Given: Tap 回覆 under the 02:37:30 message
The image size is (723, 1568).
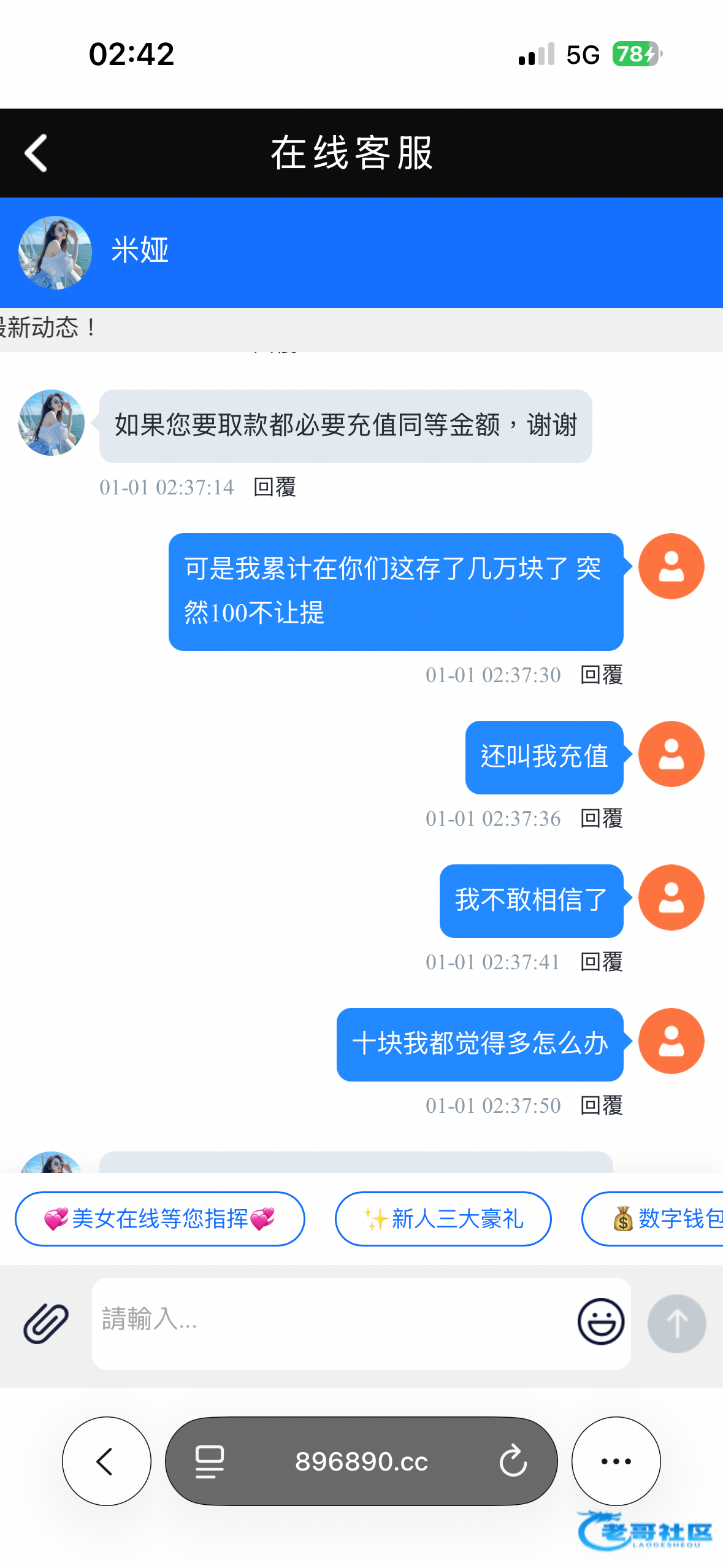Looking at the screenshot, I should click(601, 675).
